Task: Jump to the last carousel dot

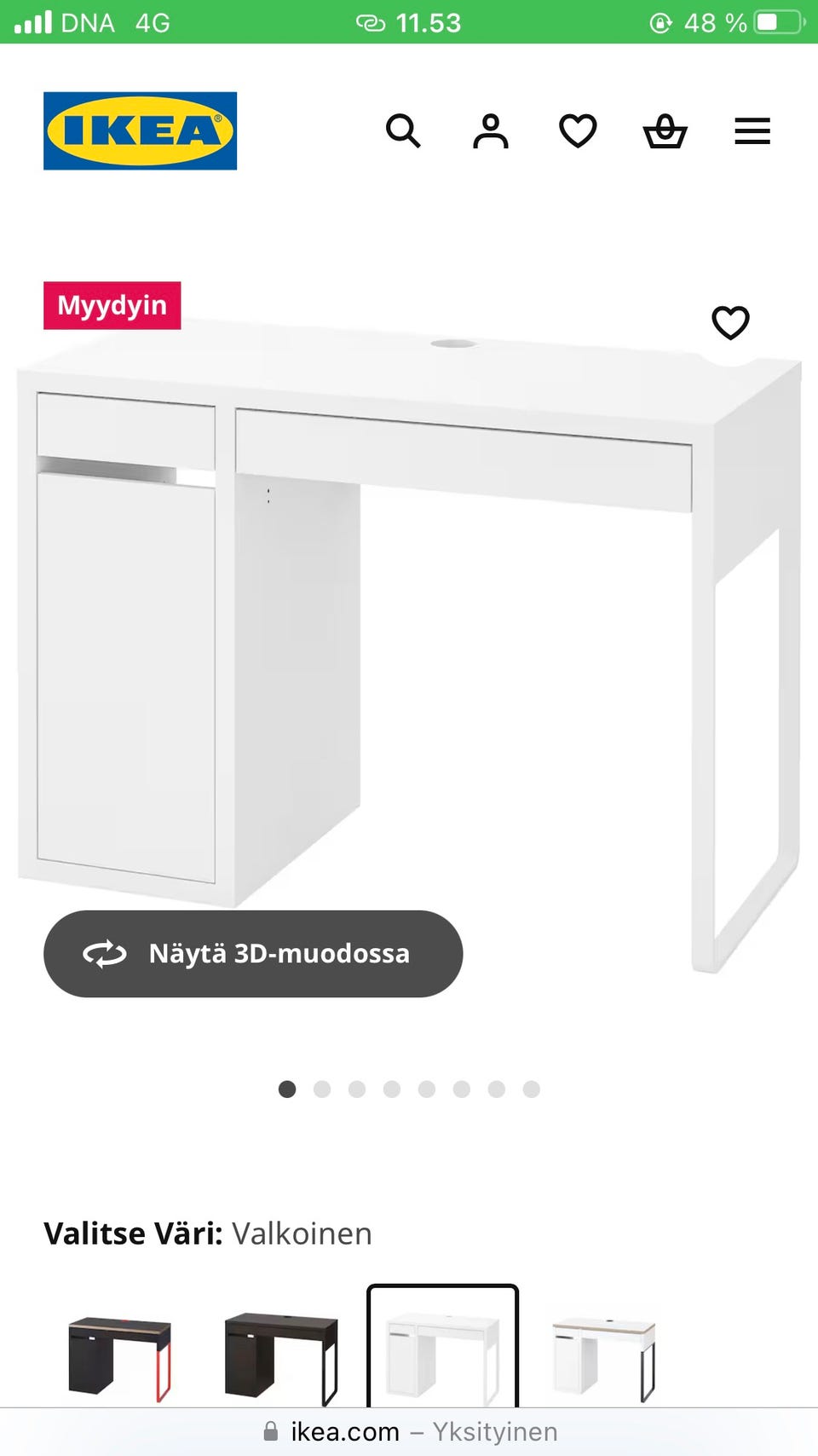Action: click(531, 1089)
